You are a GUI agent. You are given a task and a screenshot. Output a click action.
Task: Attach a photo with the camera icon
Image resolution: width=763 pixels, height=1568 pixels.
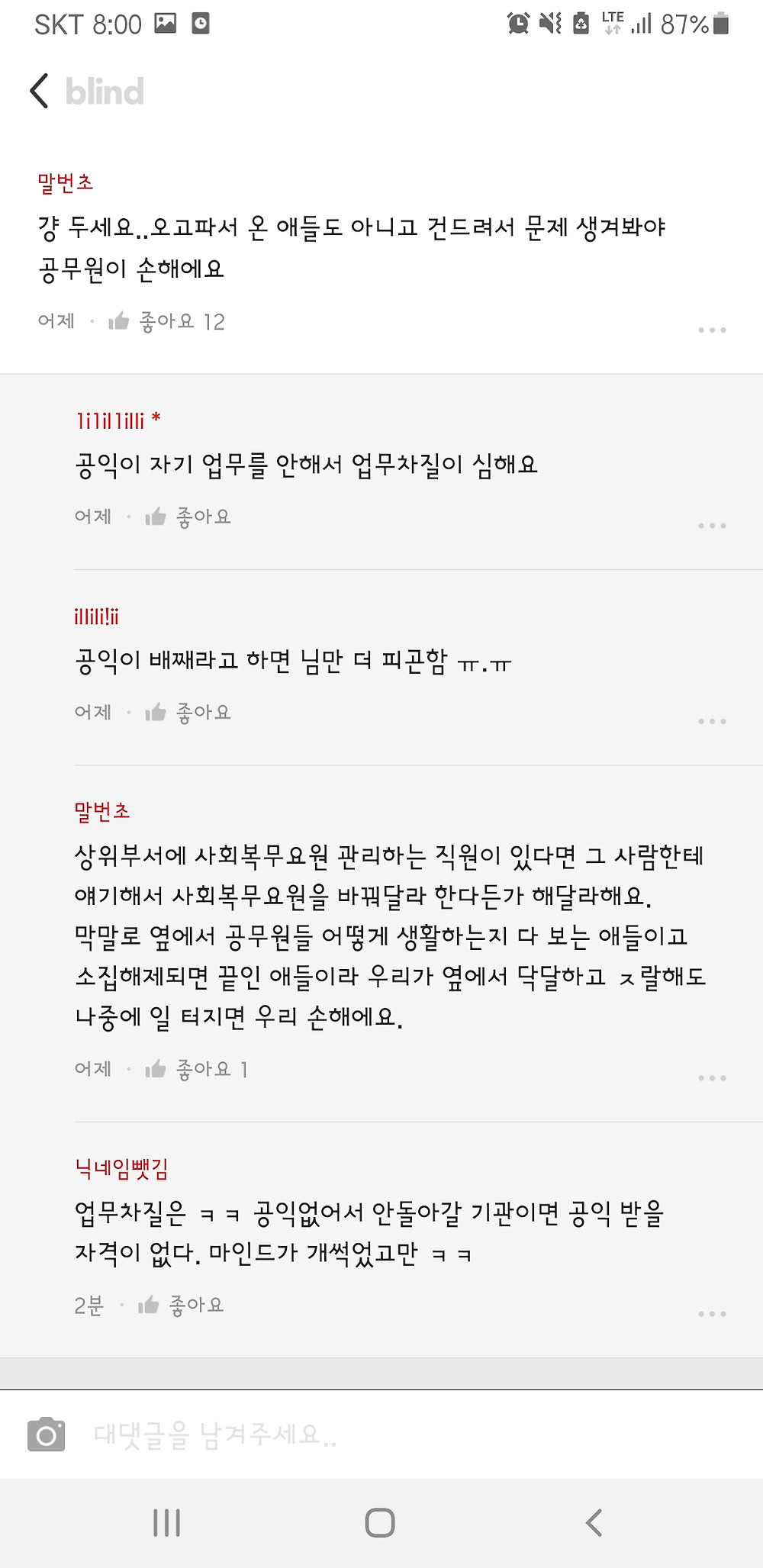tap(47, 1434)
